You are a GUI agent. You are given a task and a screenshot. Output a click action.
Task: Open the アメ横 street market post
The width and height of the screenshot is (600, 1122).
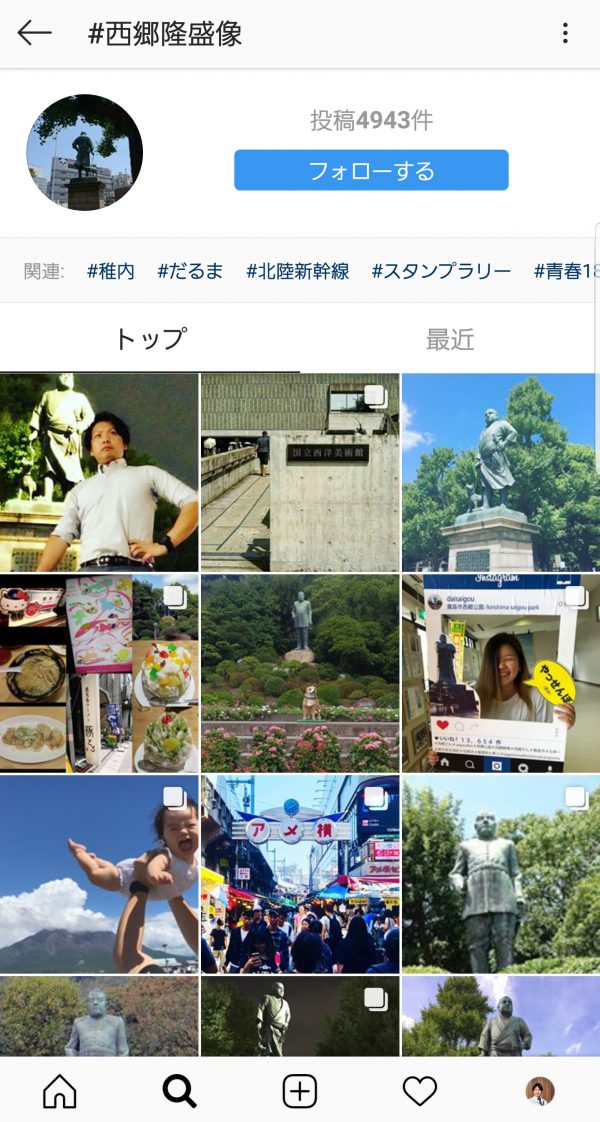click(300, 874)
